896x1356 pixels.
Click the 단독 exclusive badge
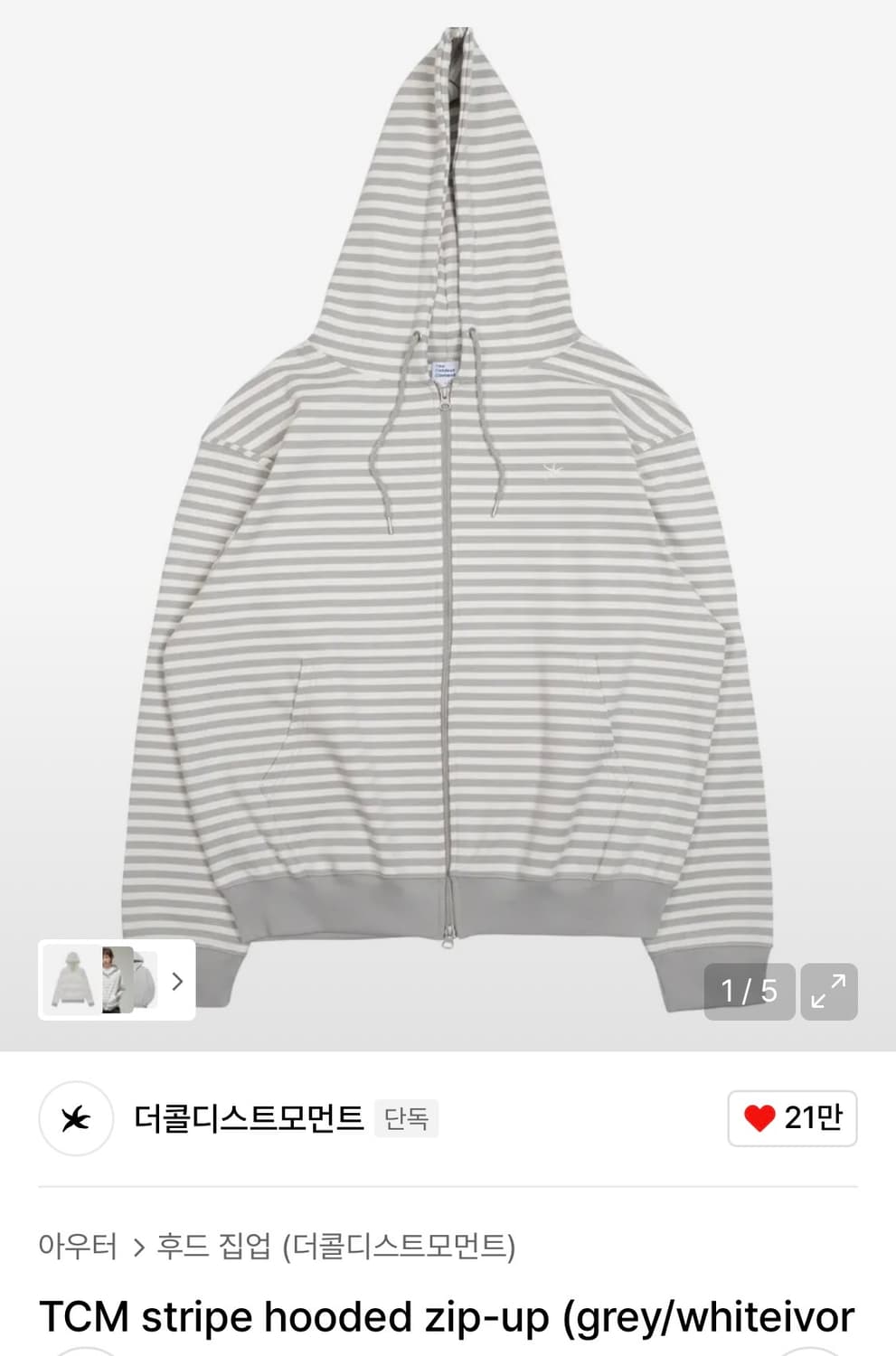click(406, 1118)
